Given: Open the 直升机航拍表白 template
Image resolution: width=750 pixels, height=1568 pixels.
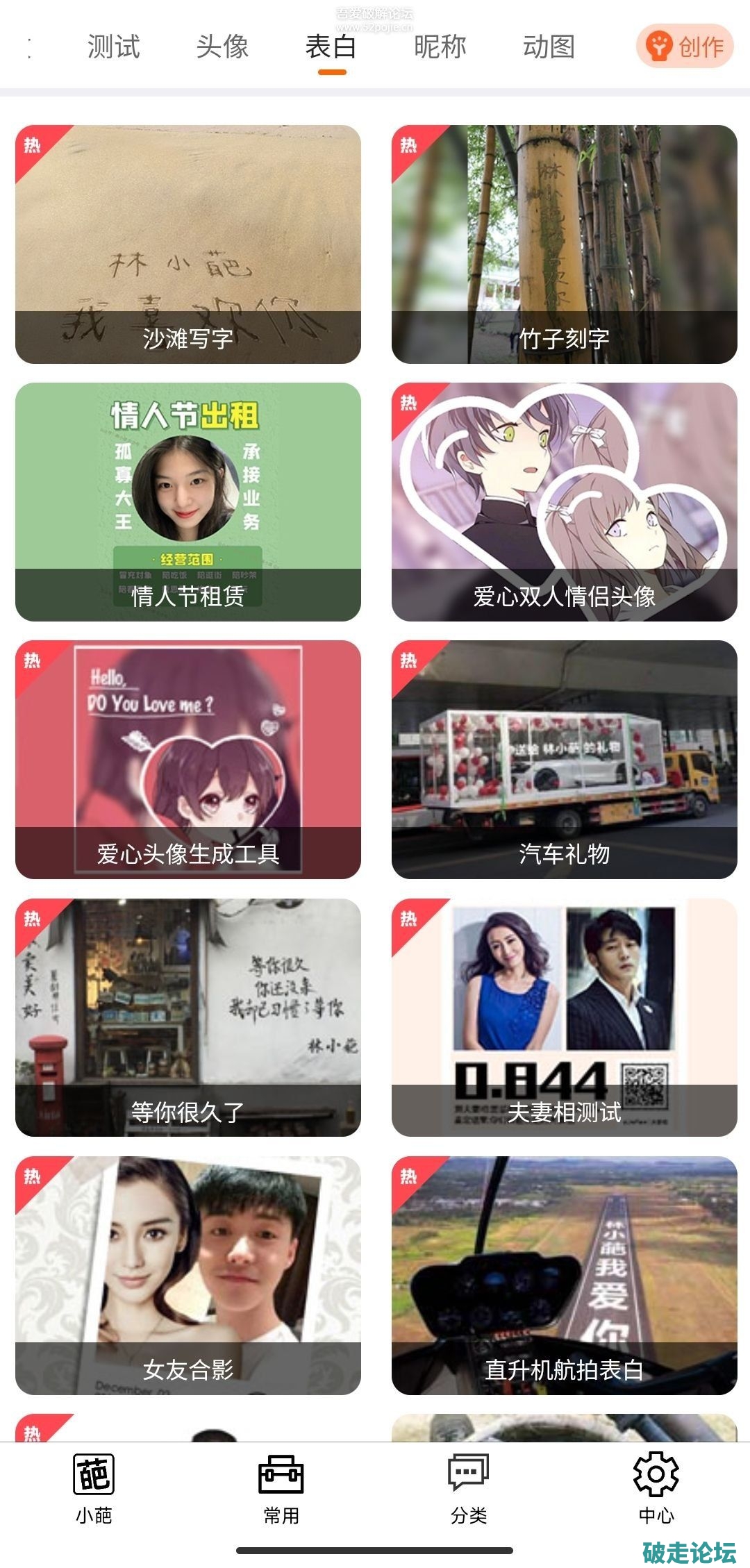Looking at the screenshot, I should coord(564,1275).
